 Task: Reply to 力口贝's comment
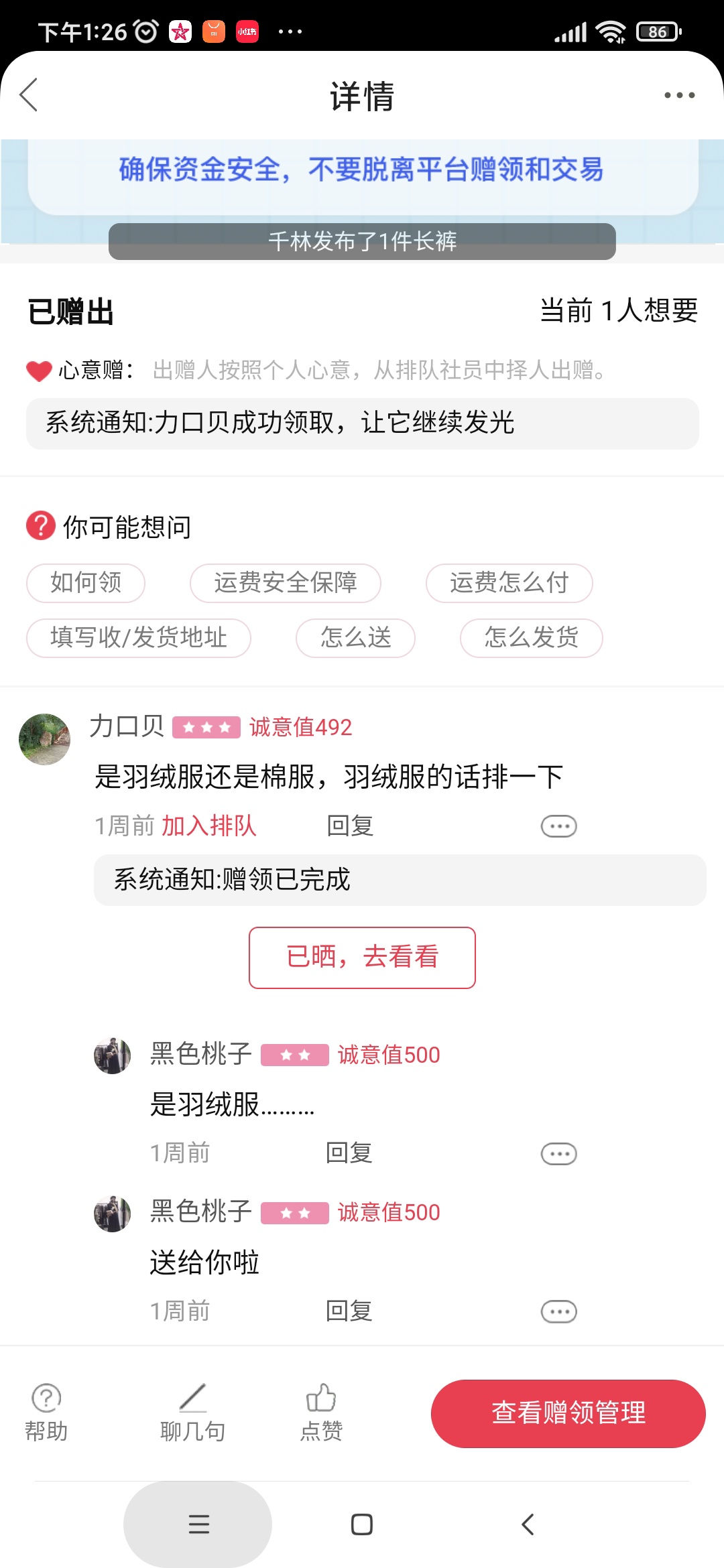[x=350, y=826]
